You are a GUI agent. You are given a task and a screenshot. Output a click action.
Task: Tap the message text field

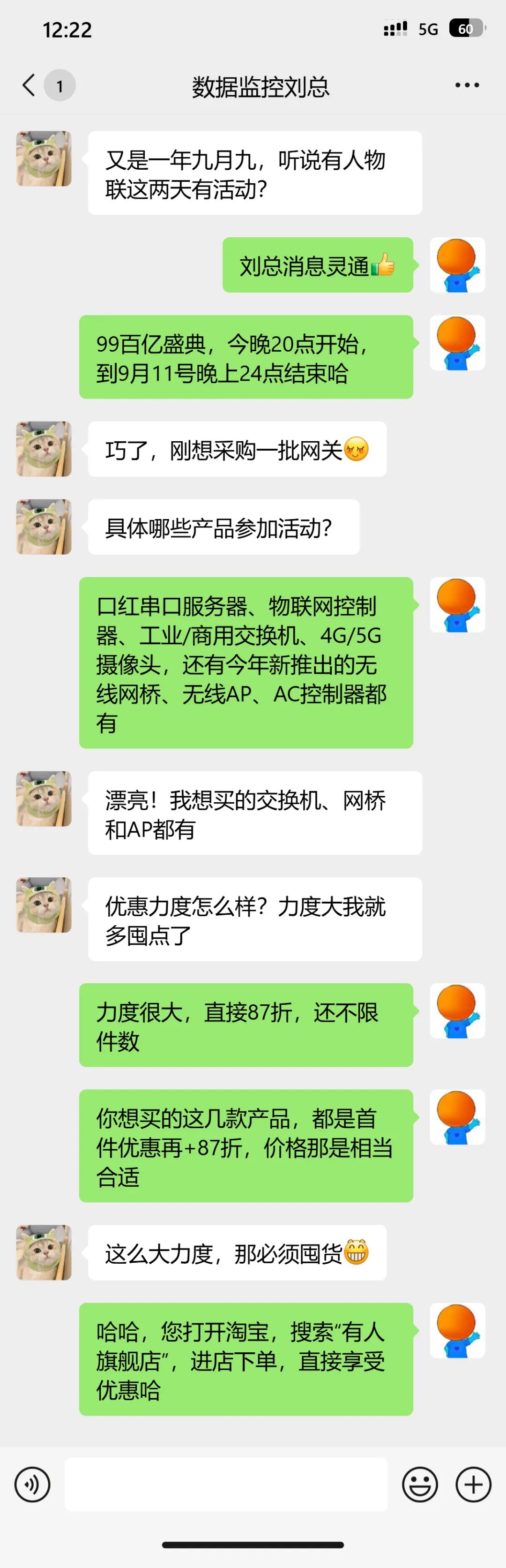(226, 1485)
